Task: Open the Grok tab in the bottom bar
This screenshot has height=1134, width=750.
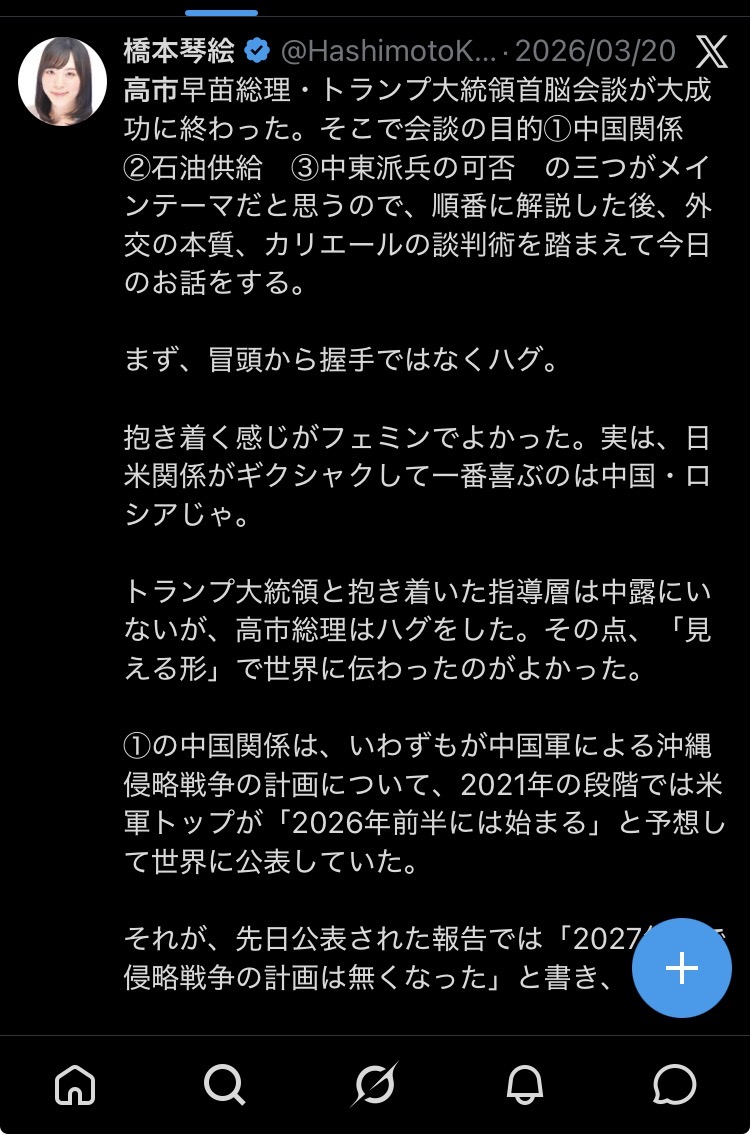Action: click(x=374, y=1084)
